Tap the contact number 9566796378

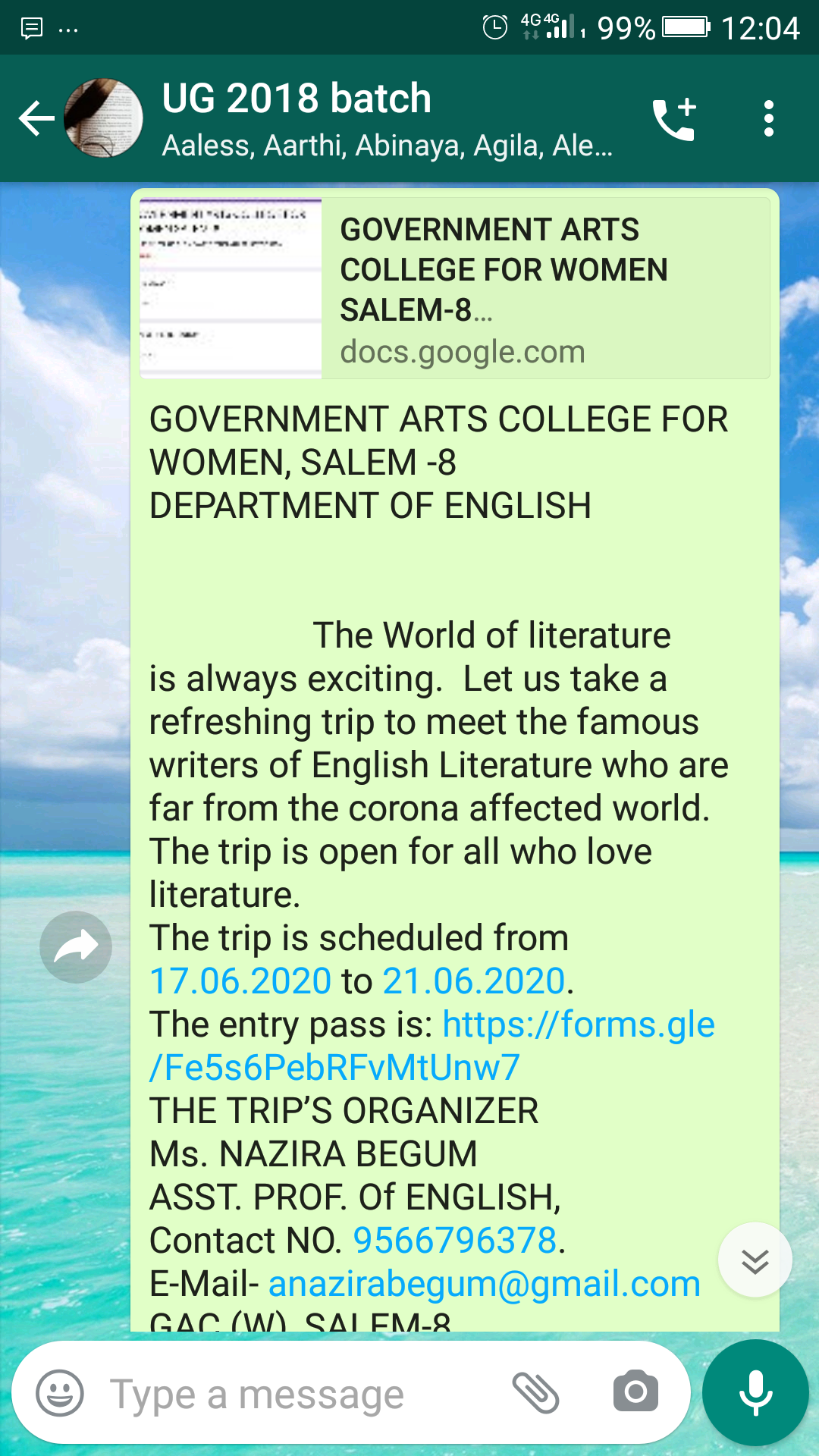point(455,1241)
